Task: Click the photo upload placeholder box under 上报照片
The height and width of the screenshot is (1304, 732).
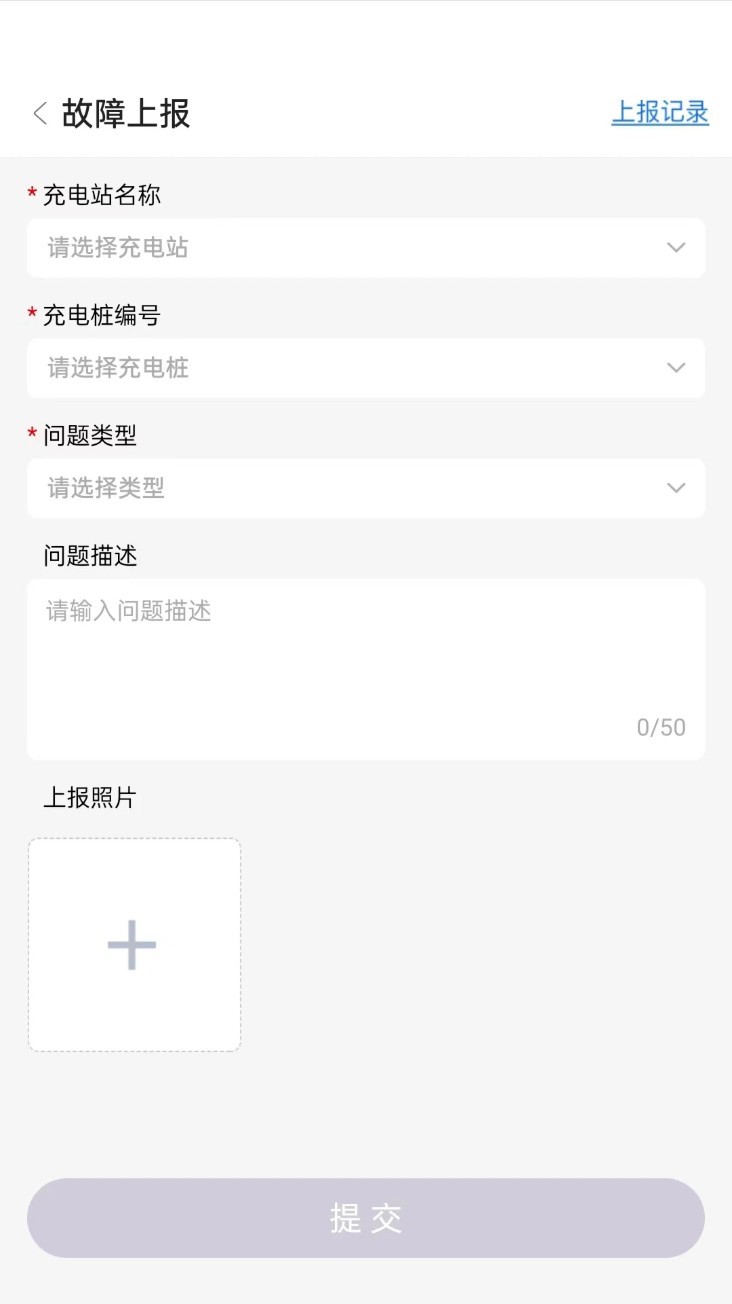Action: [133, 943]
